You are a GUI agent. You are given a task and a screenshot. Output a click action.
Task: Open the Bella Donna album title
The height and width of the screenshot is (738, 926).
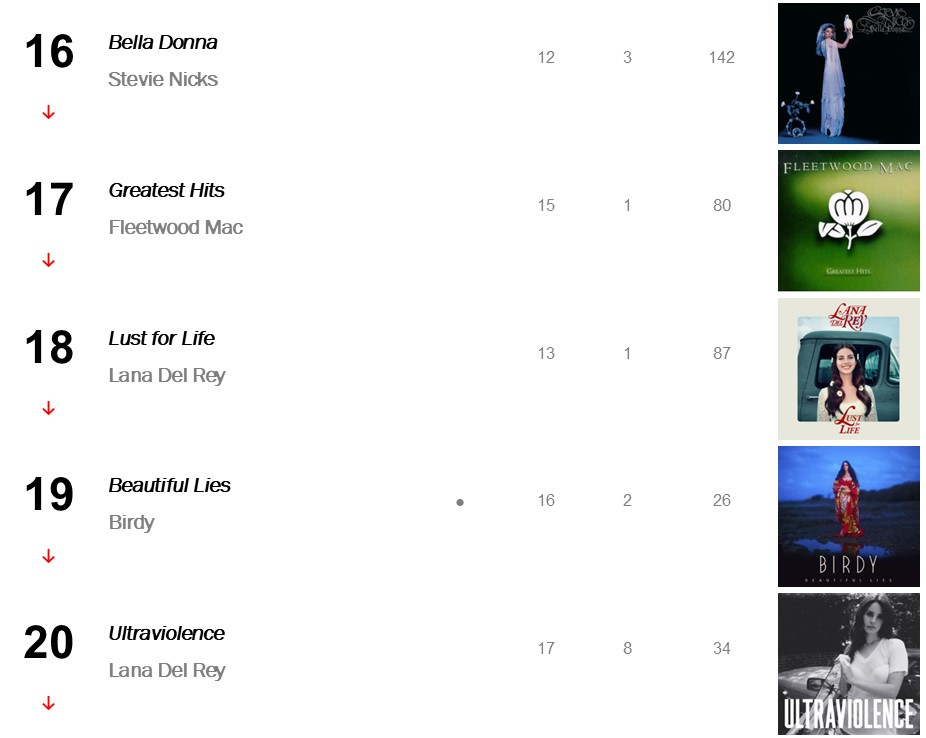[163, 43]
